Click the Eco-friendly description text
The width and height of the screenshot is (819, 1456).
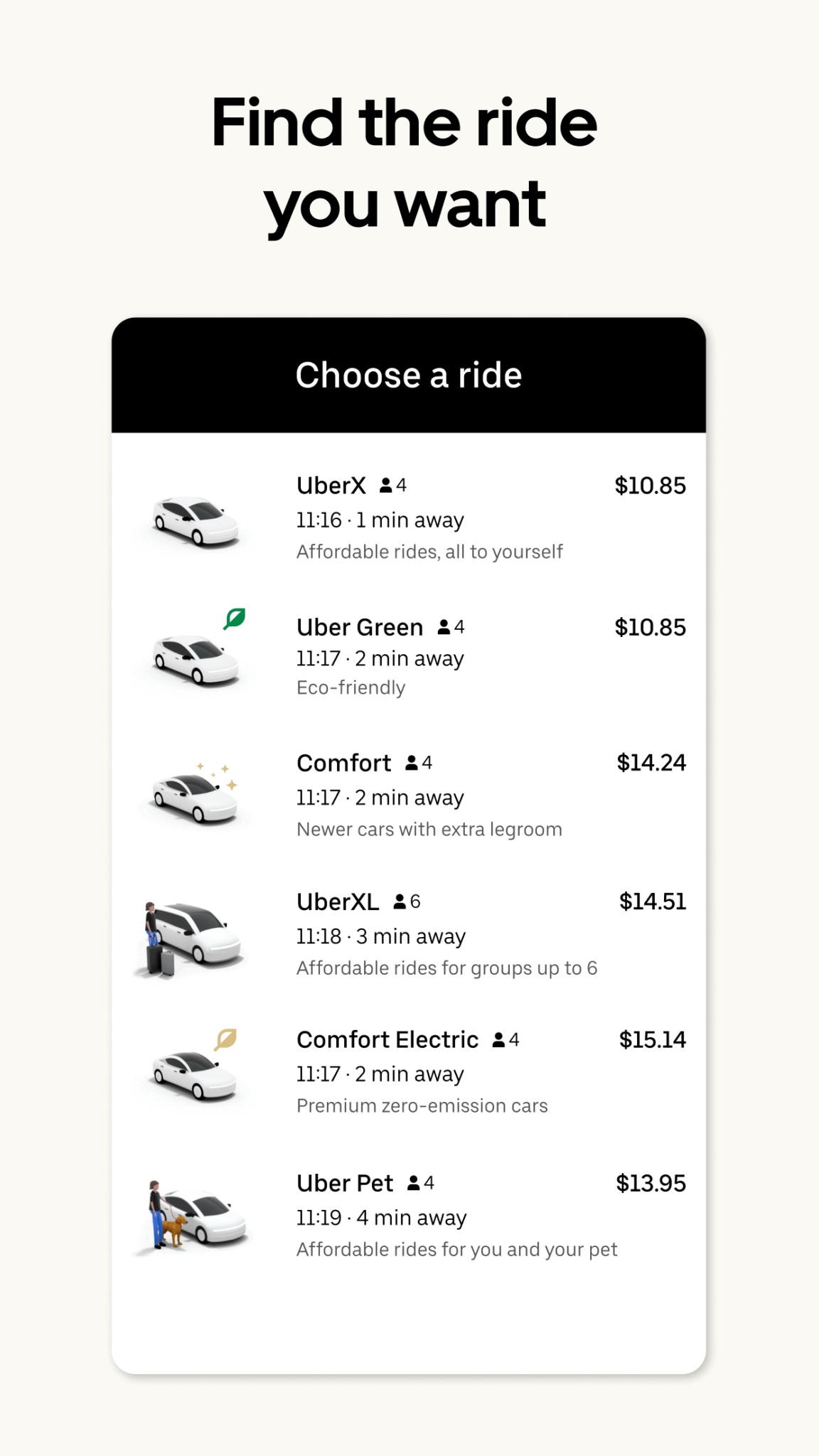[350, 687]
